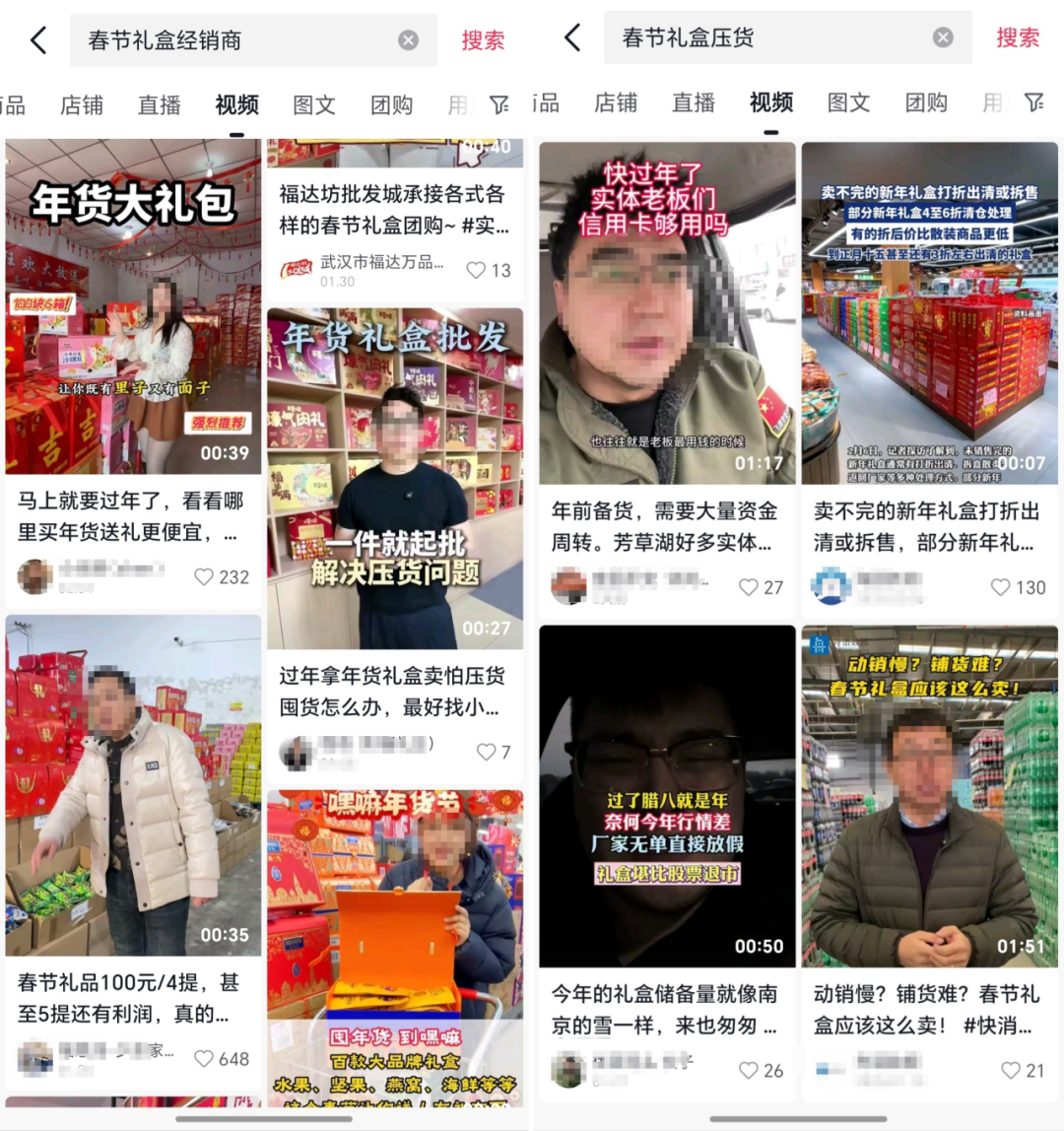Switch to 图文 tab under 春节礼盒压货
This screenshot has height=1131, width=1064.
click(848, 102)
